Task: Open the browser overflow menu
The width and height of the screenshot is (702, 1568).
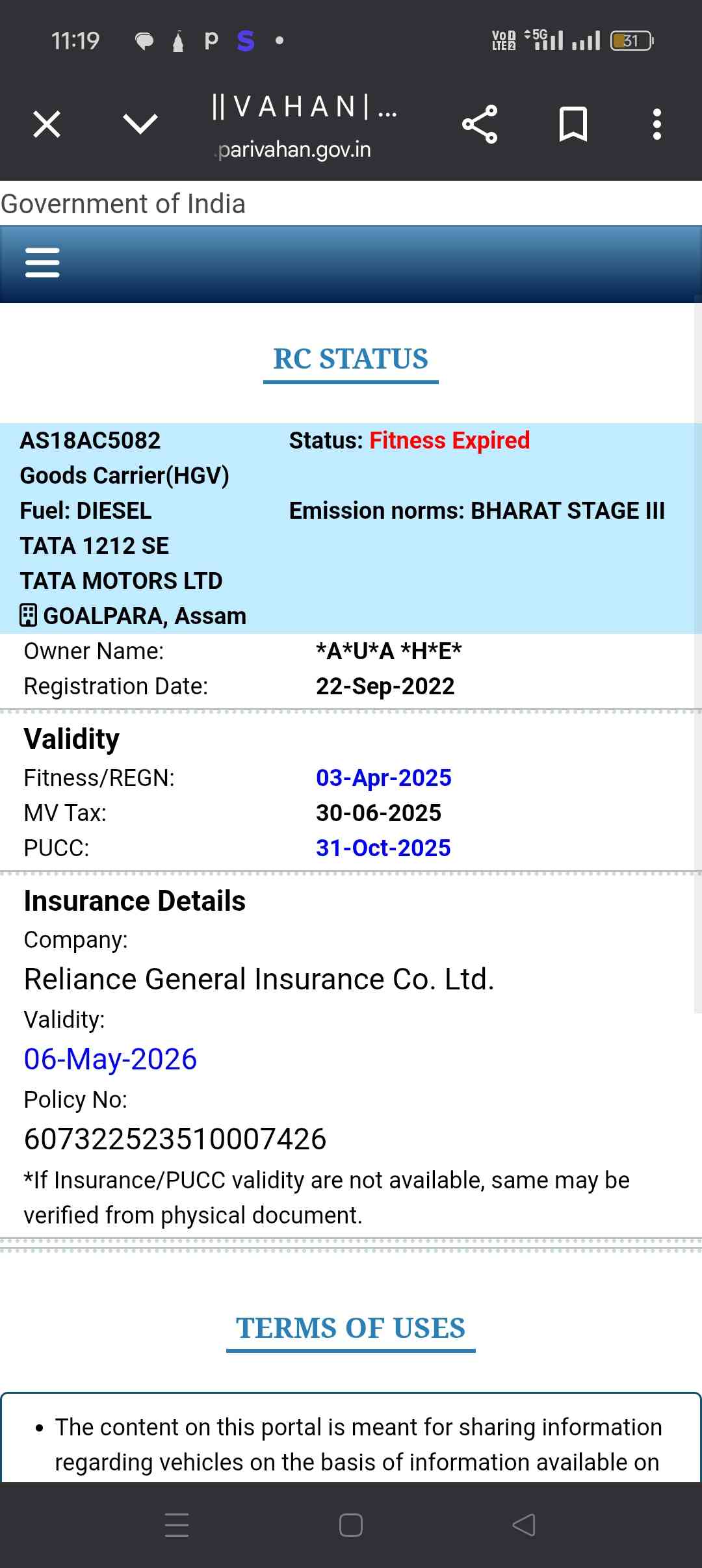Action: click(657, 124)
